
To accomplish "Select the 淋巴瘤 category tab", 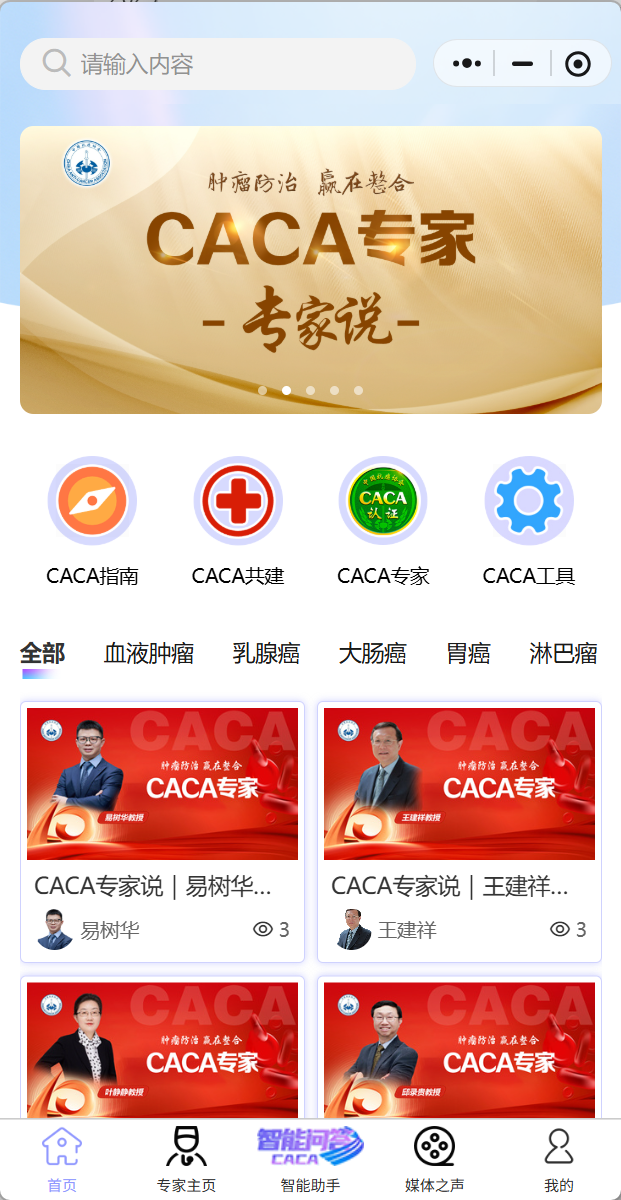I will pyautogui.click(x=563, y=654).
